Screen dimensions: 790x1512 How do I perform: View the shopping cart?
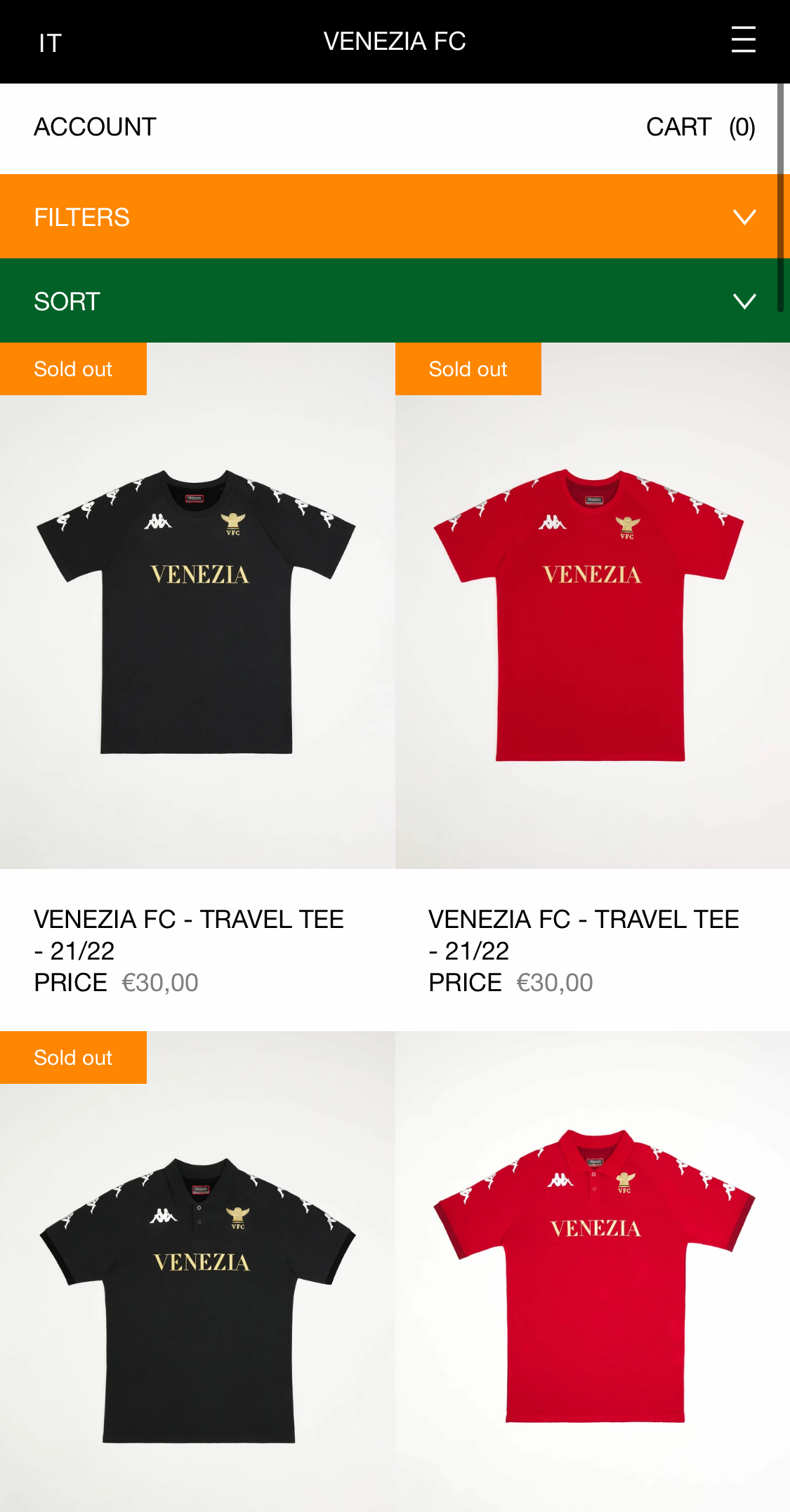pyautogui.click(x=700, y=127)
